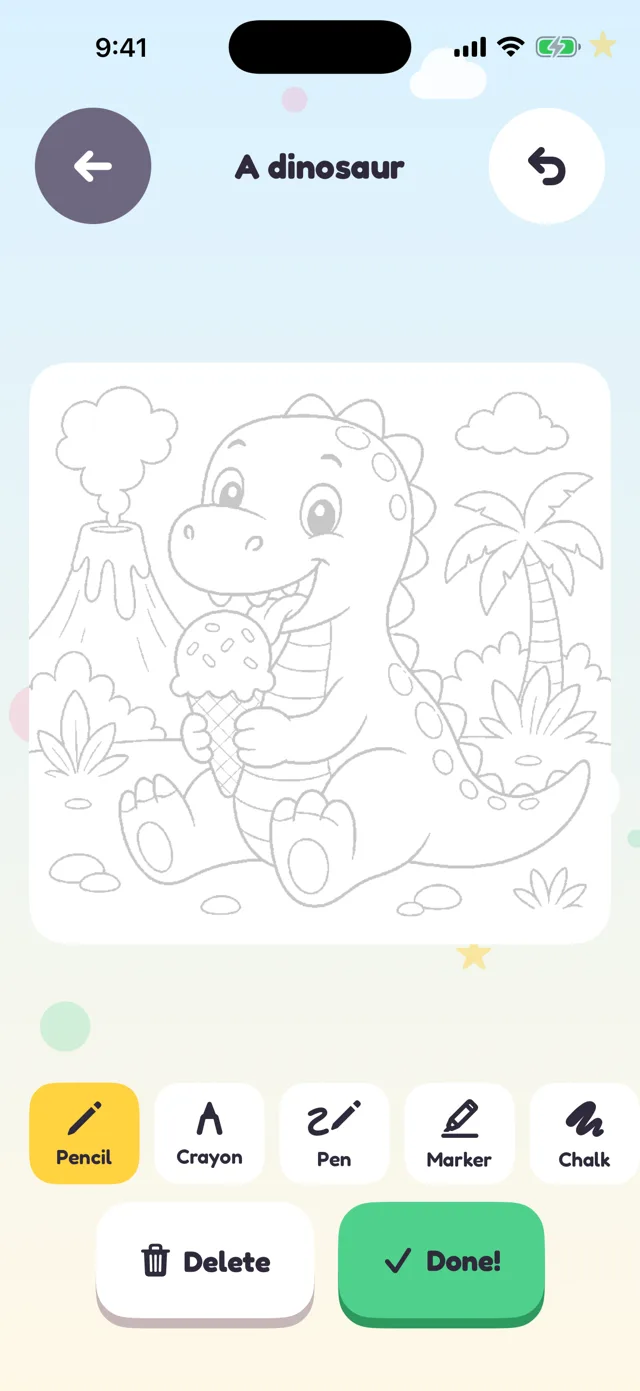Image resolution: width=640 pixels, height=1391 pixels.
Task: Switch to the Crayon tool
Action: pos(209,1133)
